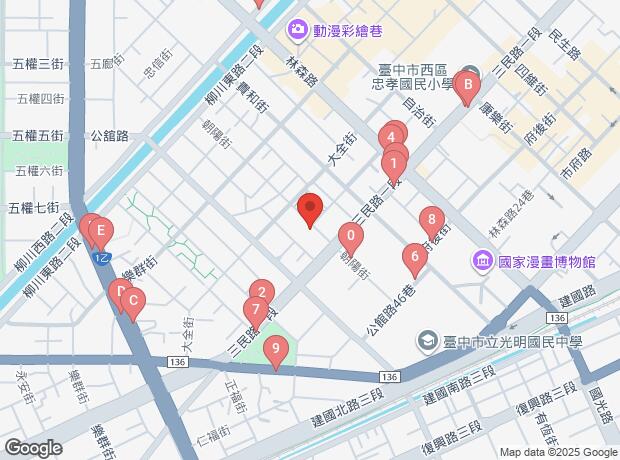Select the marker labeled 7
Screen dimensions: 620x460
coord(256,309)
